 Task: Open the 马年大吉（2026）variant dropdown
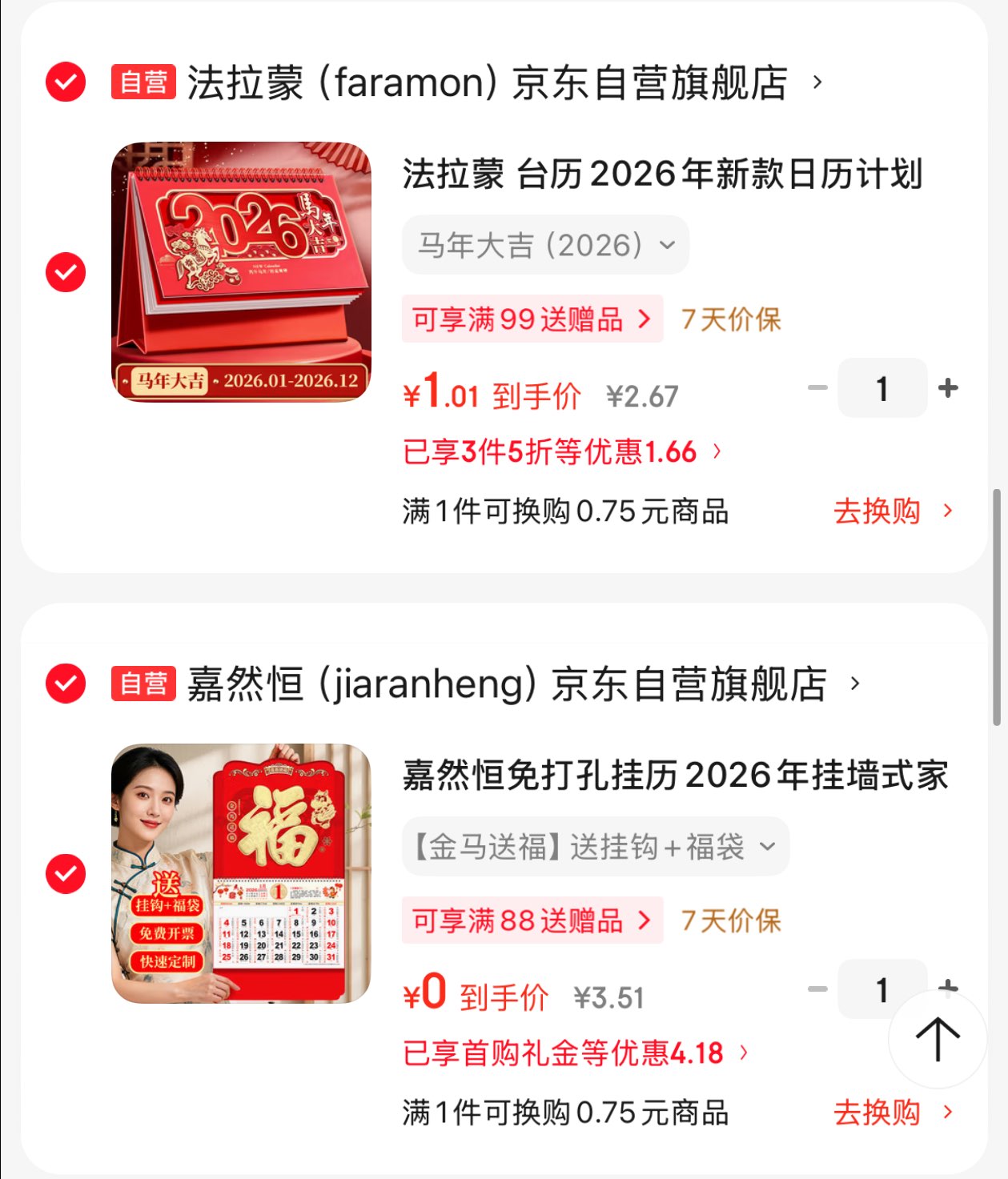pos(544,245)
